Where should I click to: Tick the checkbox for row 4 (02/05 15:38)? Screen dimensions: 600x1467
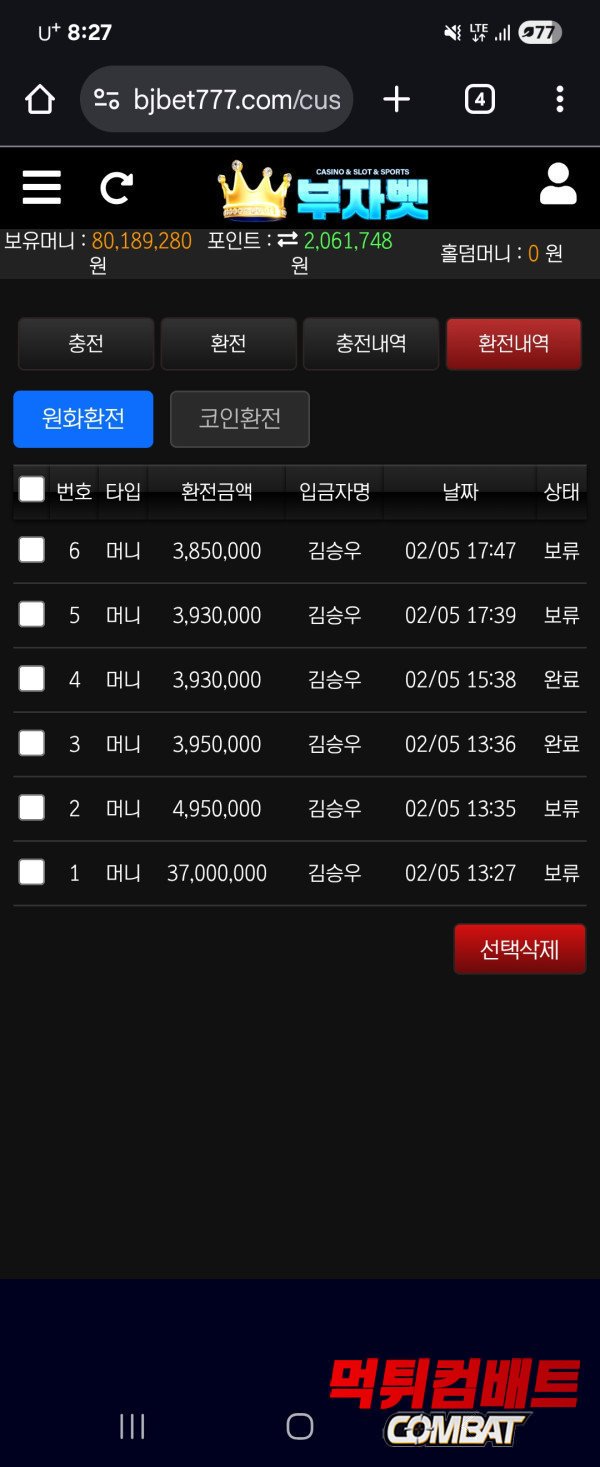32,679
